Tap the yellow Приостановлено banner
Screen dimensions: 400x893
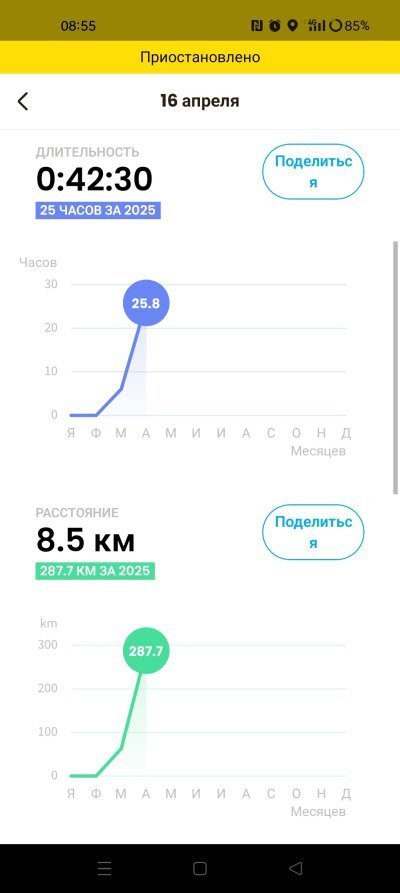[200, 57]
